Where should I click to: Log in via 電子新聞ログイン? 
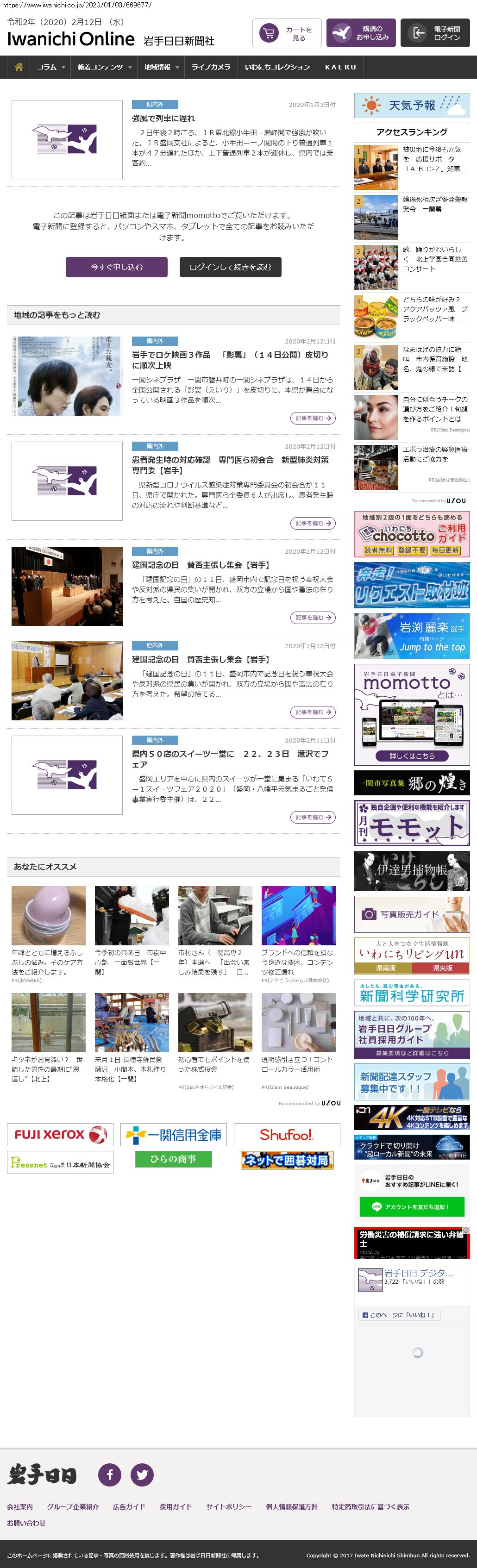(435, 33)
